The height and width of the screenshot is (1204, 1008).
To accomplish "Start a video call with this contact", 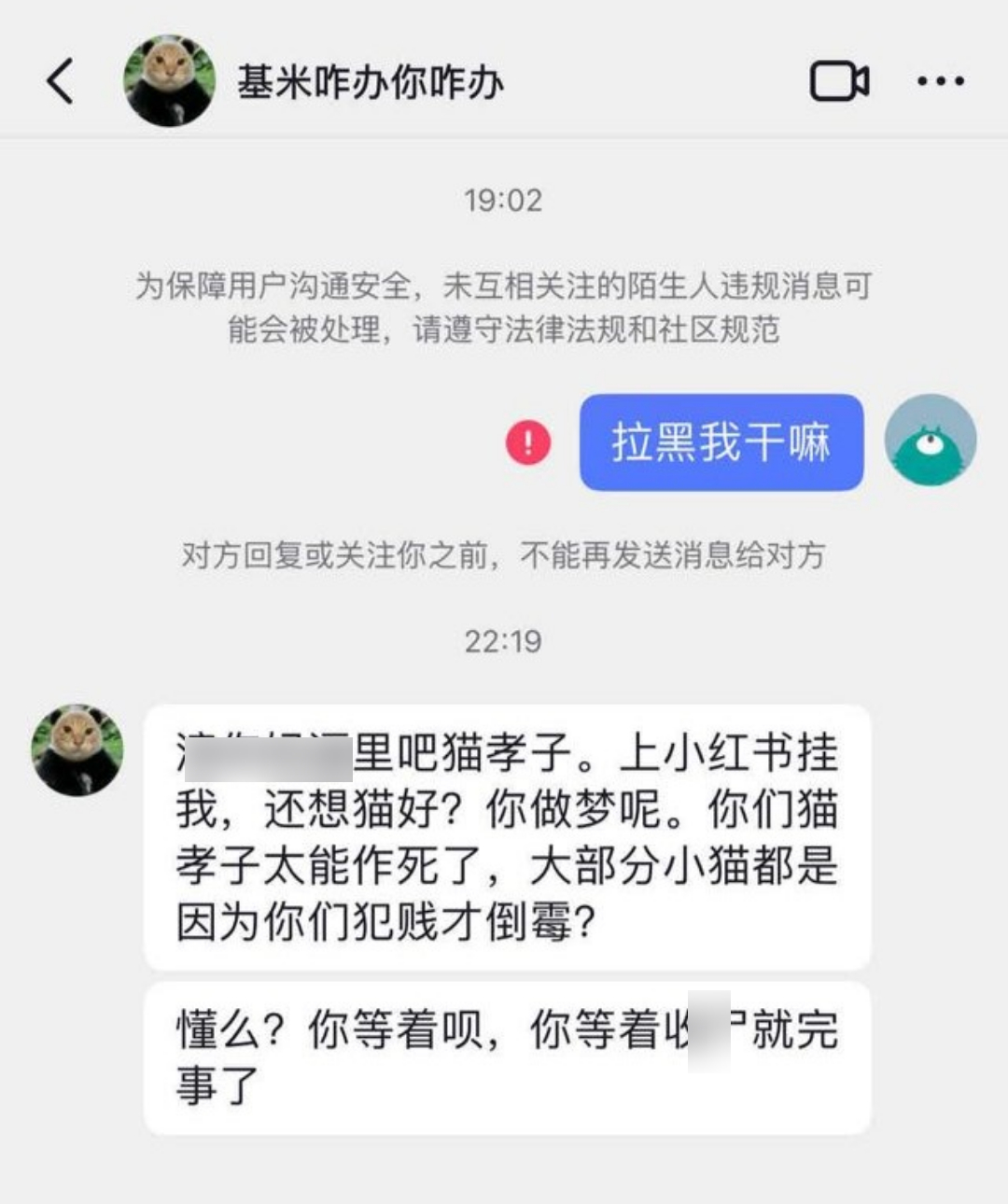I will click(839, 81).
